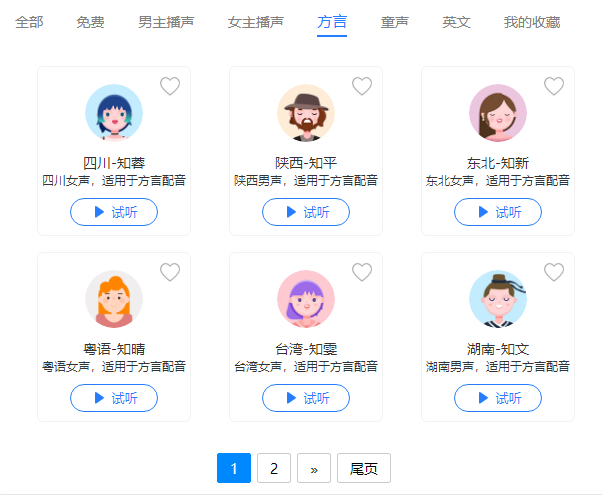Tap the next page » button

314,468
